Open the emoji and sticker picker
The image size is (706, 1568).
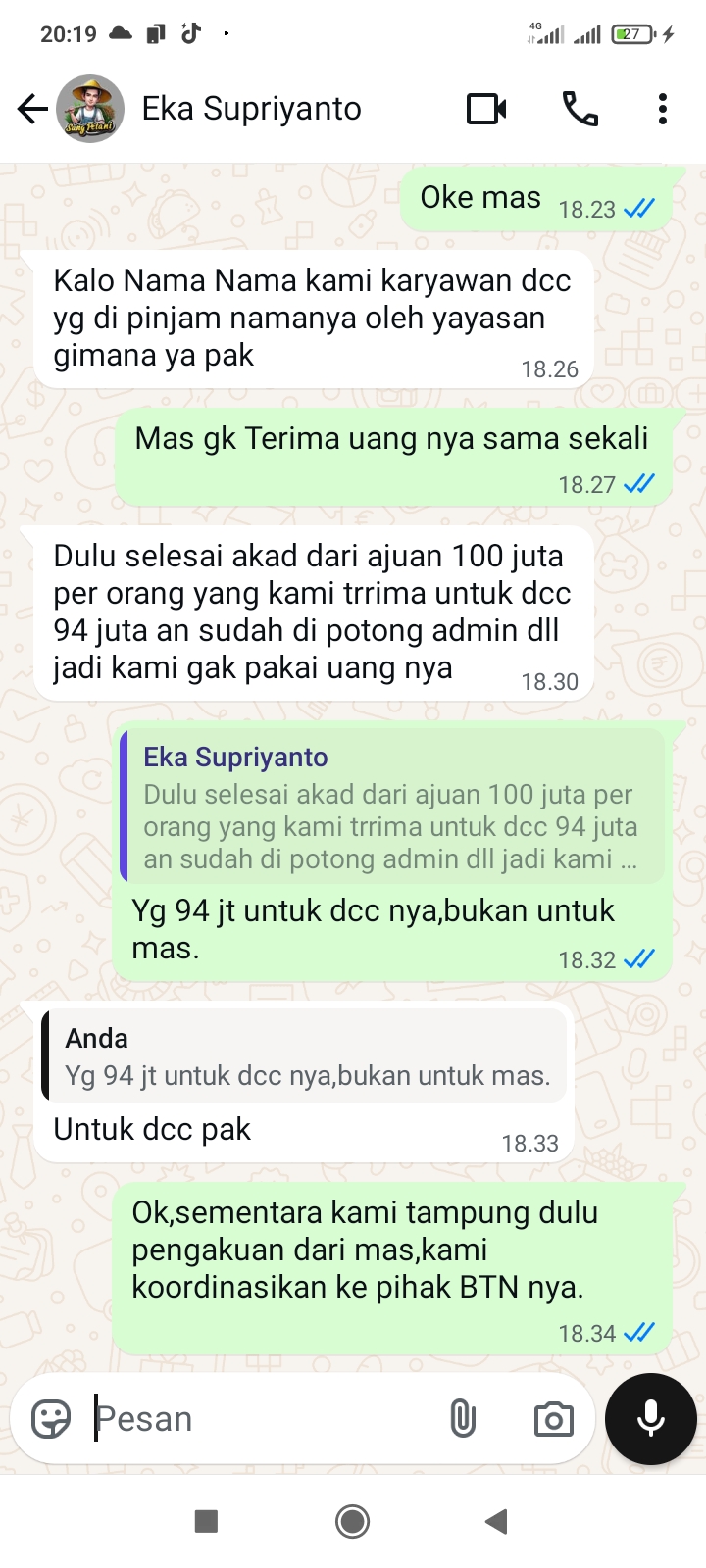[x=51, y=1418]
